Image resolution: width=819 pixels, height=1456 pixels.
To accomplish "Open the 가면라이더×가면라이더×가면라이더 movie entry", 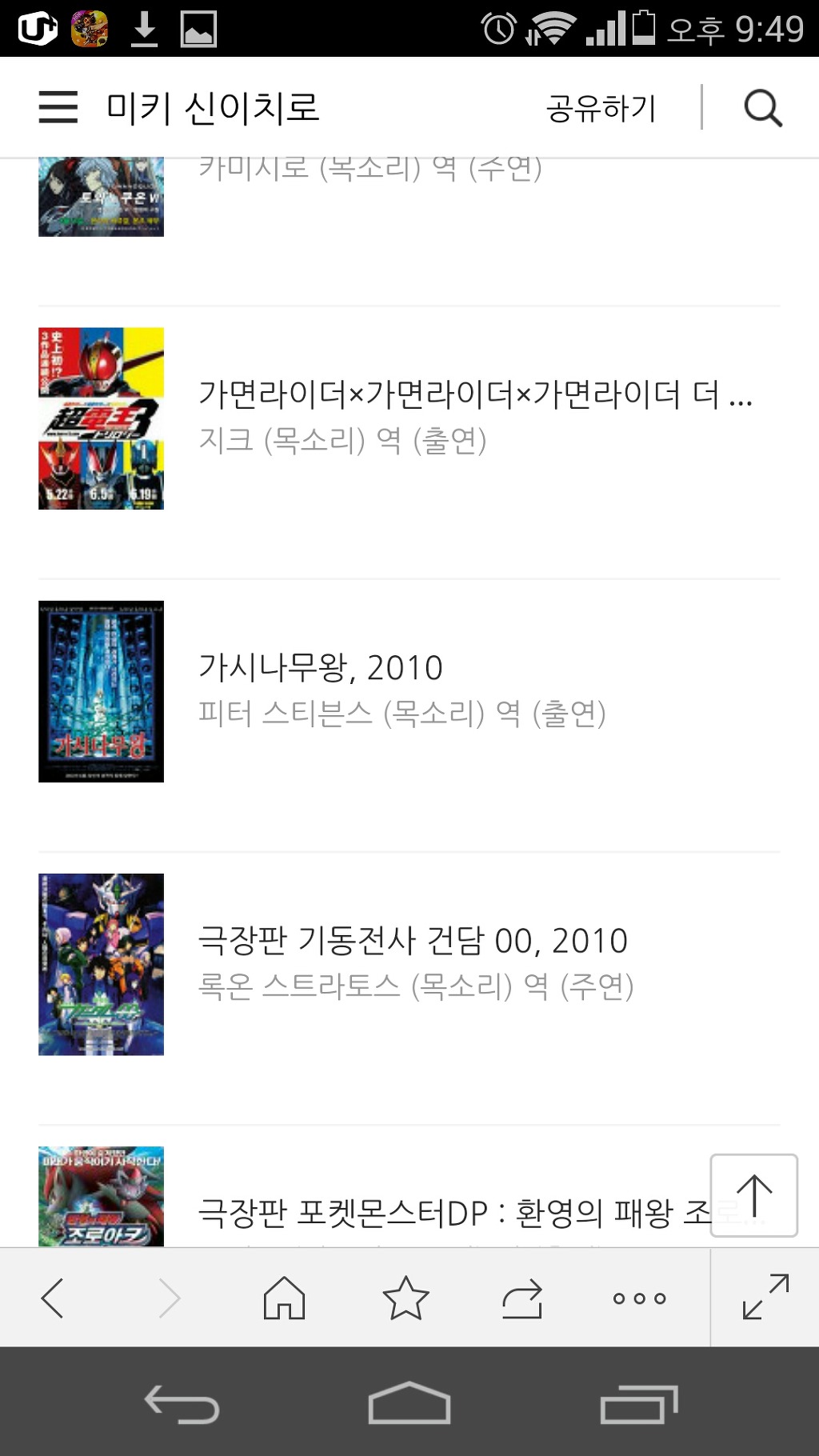I will pos(475,394).
